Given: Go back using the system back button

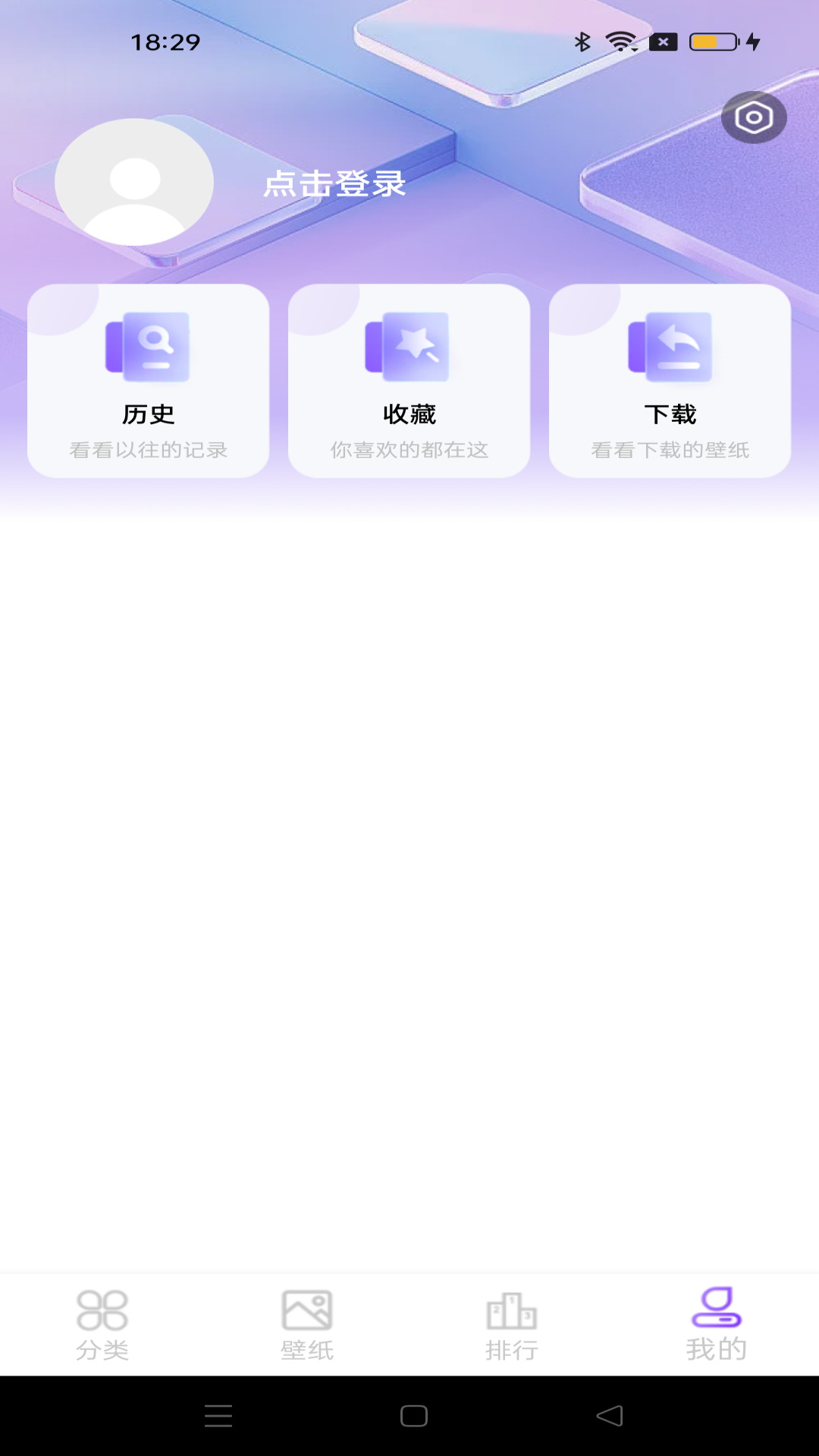Looking at the screenshot, I should tap(610, 1416).
